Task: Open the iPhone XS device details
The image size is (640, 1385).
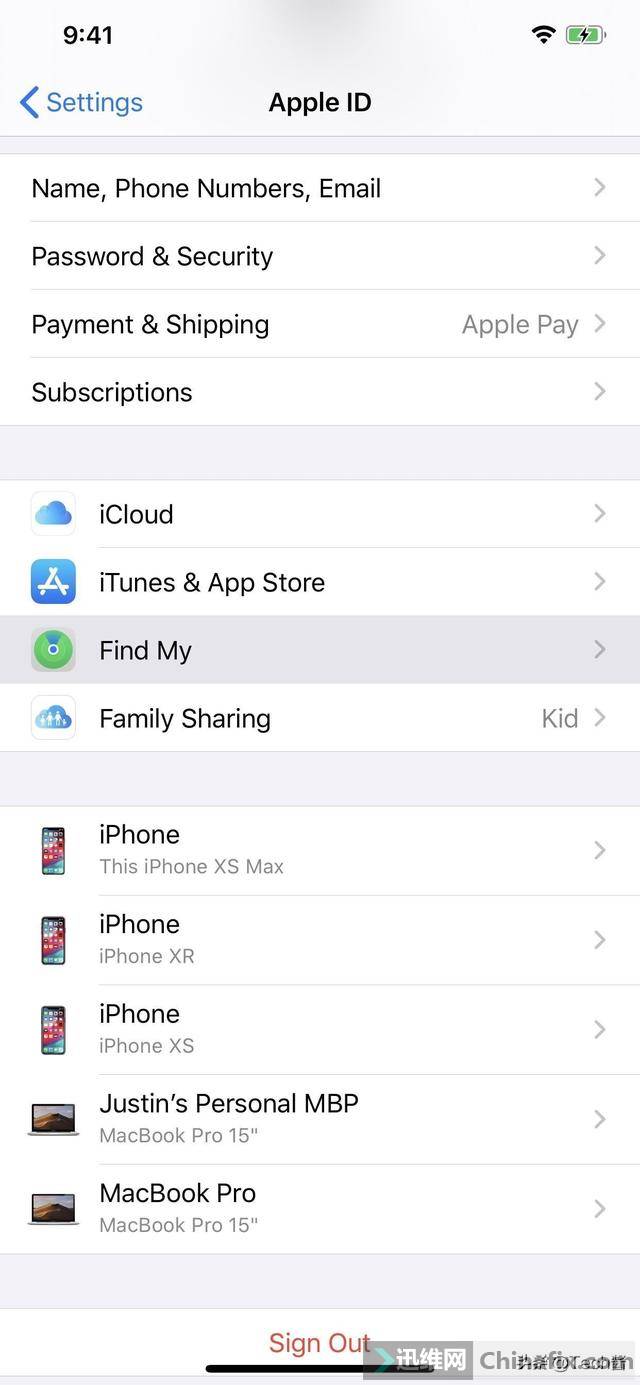Action: [x=320, y=1029]
